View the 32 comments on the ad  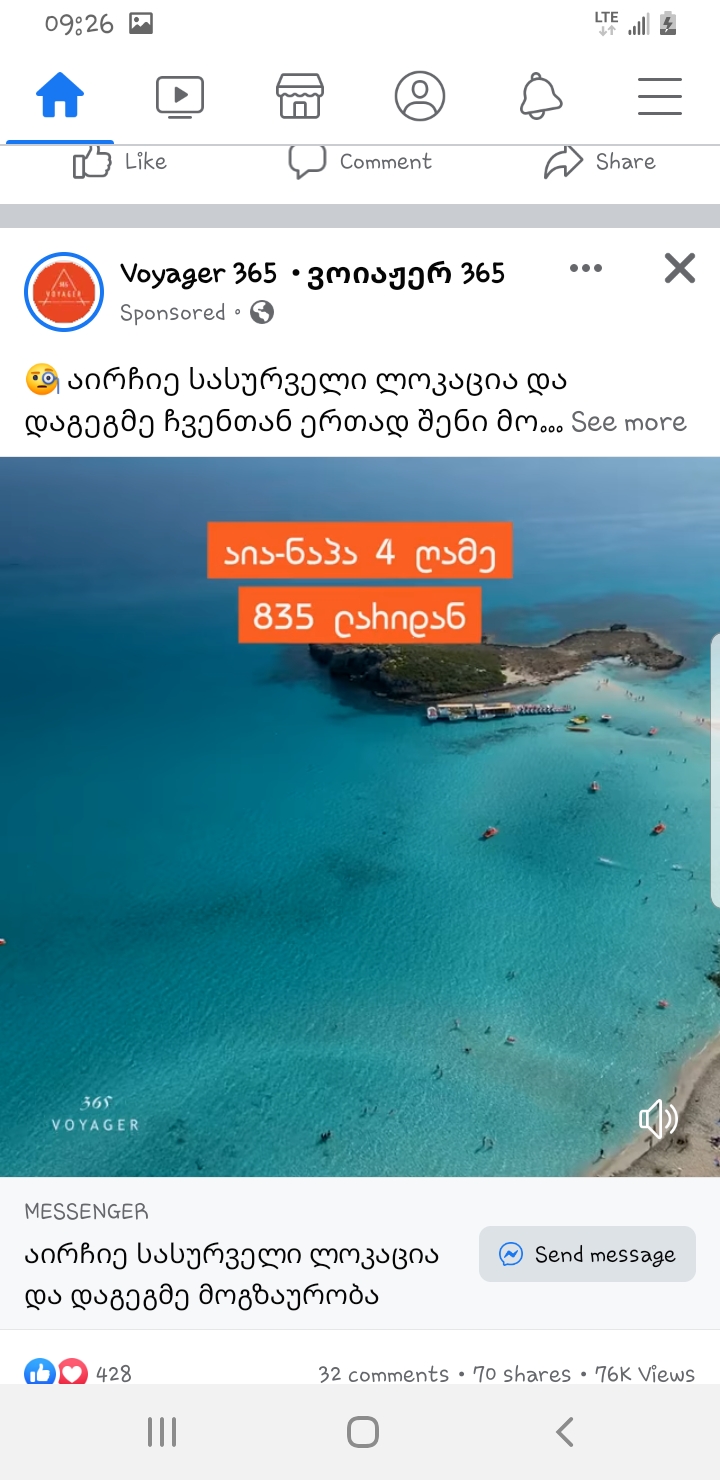pyautogui.click(x=384, y=1374)
